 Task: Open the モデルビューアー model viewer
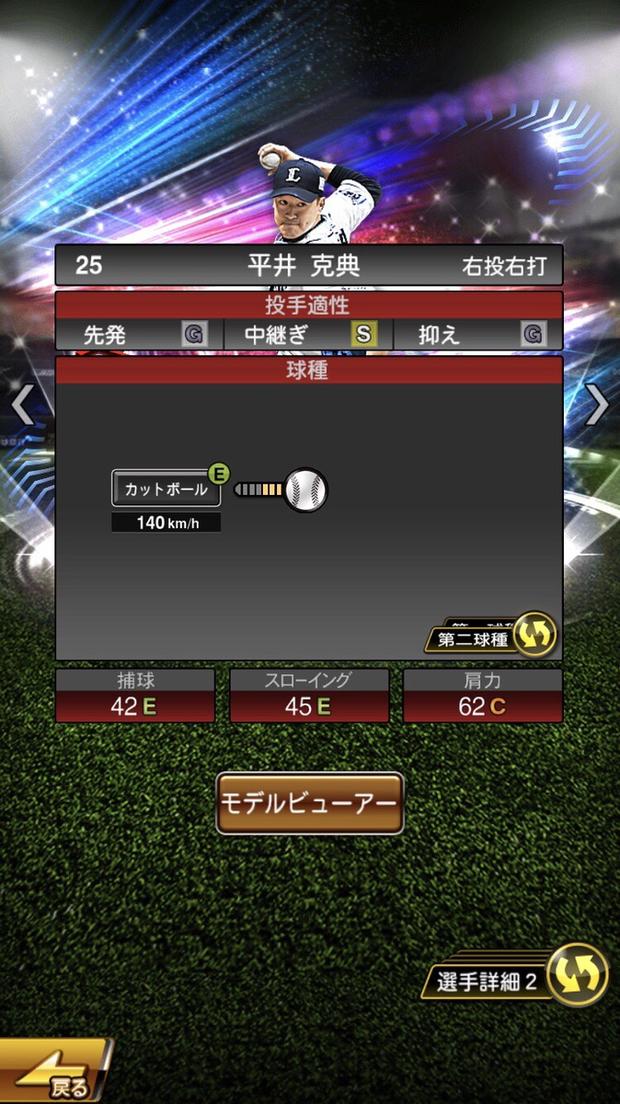click(x=309, y=803)
